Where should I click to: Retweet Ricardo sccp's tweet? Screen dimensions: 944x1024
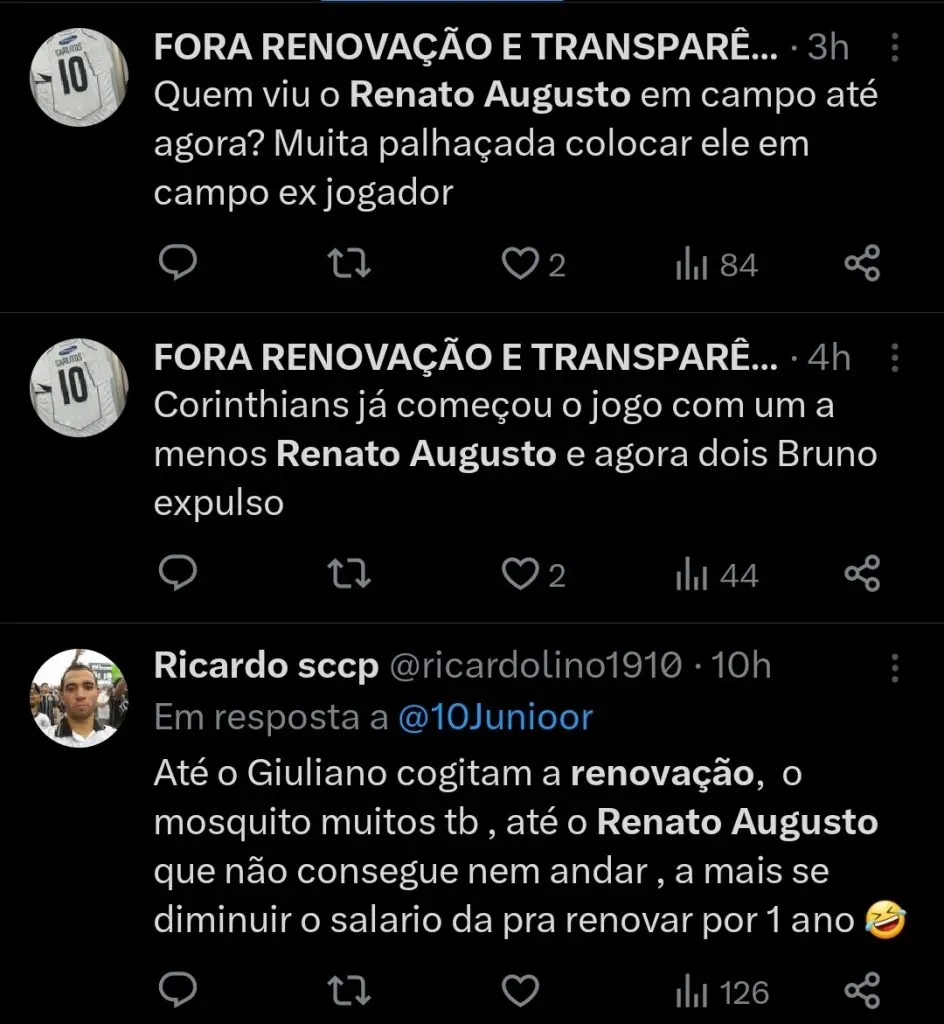click(x=350, y=990)
